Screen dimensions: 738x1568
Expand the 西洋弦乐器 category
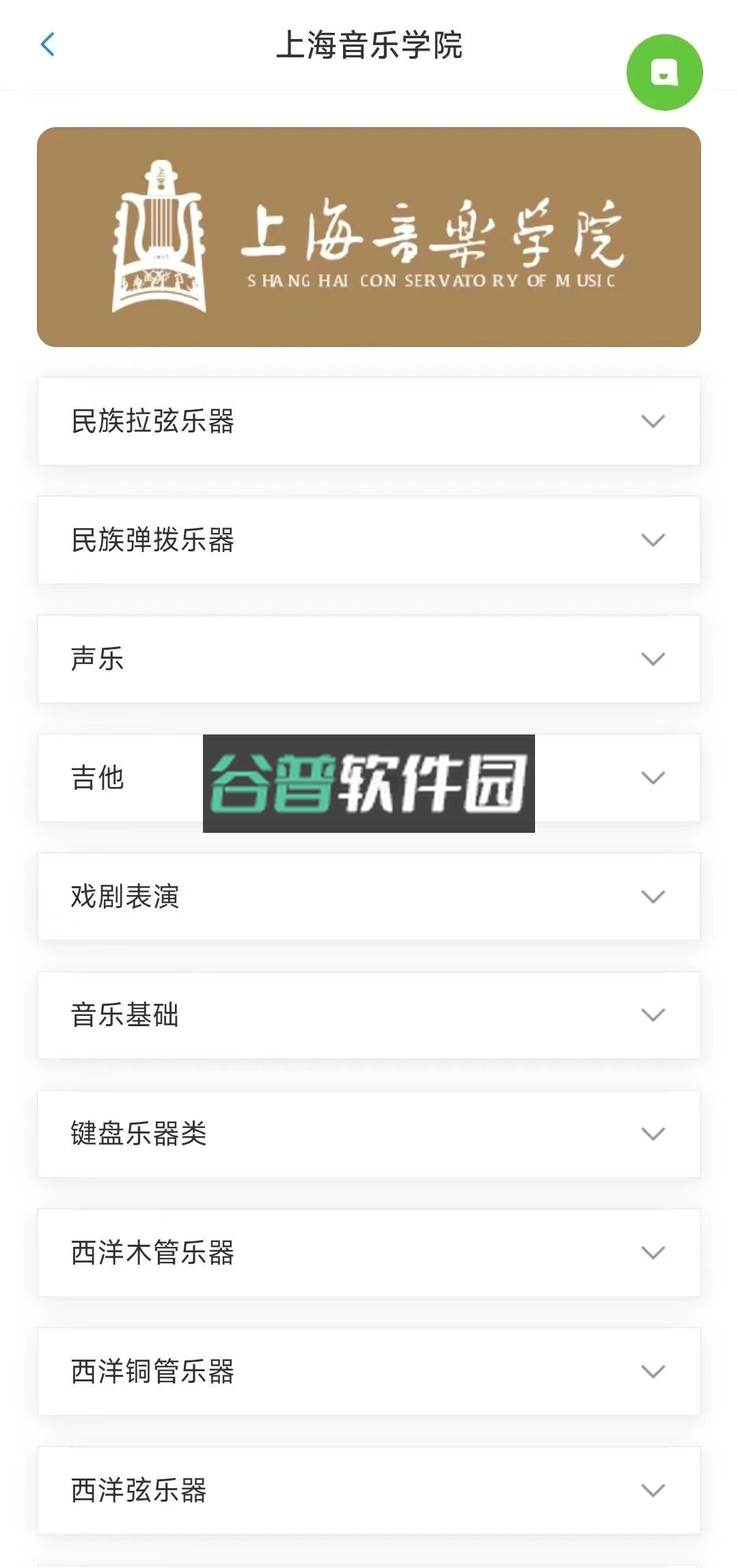(369, 1491)
